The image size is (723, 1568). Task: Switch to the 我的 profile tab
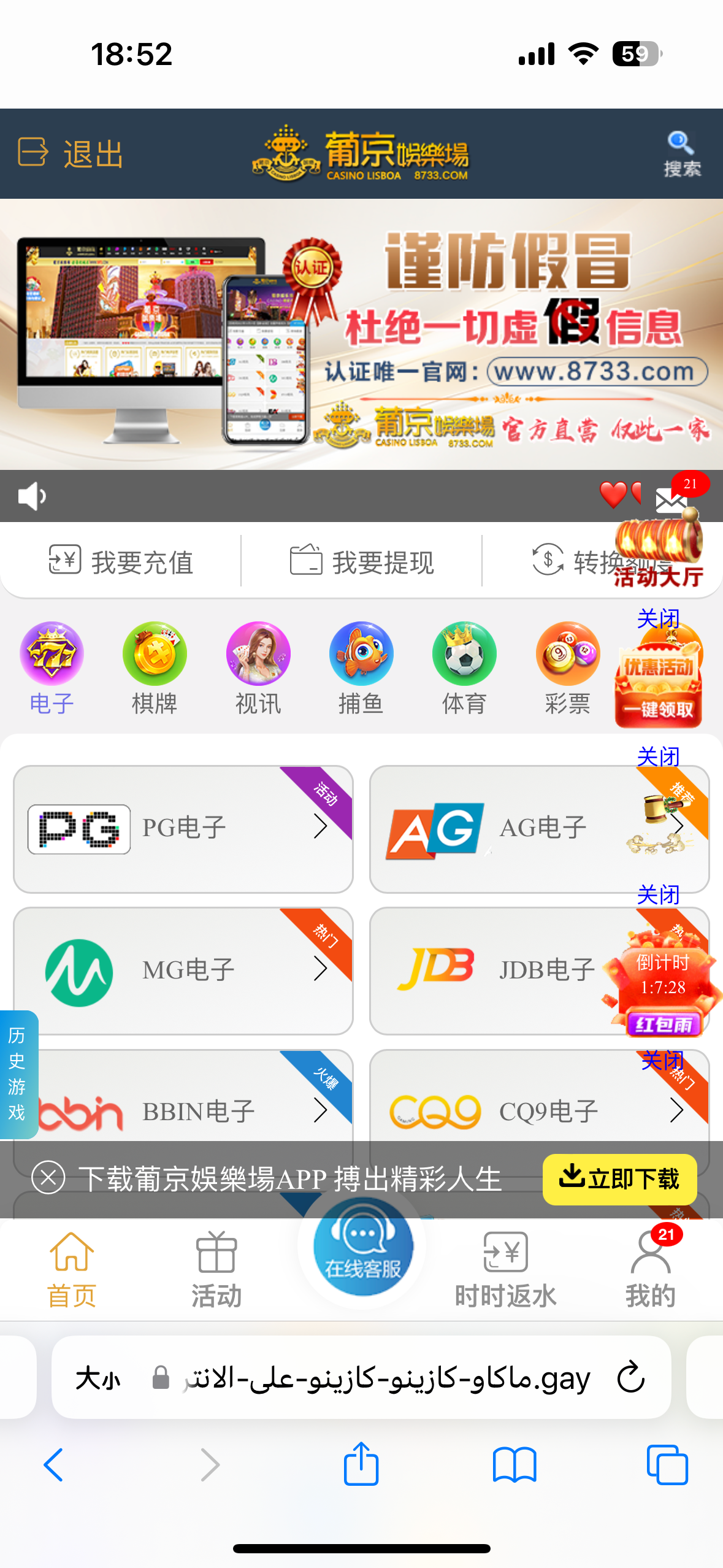point(650,1270)
